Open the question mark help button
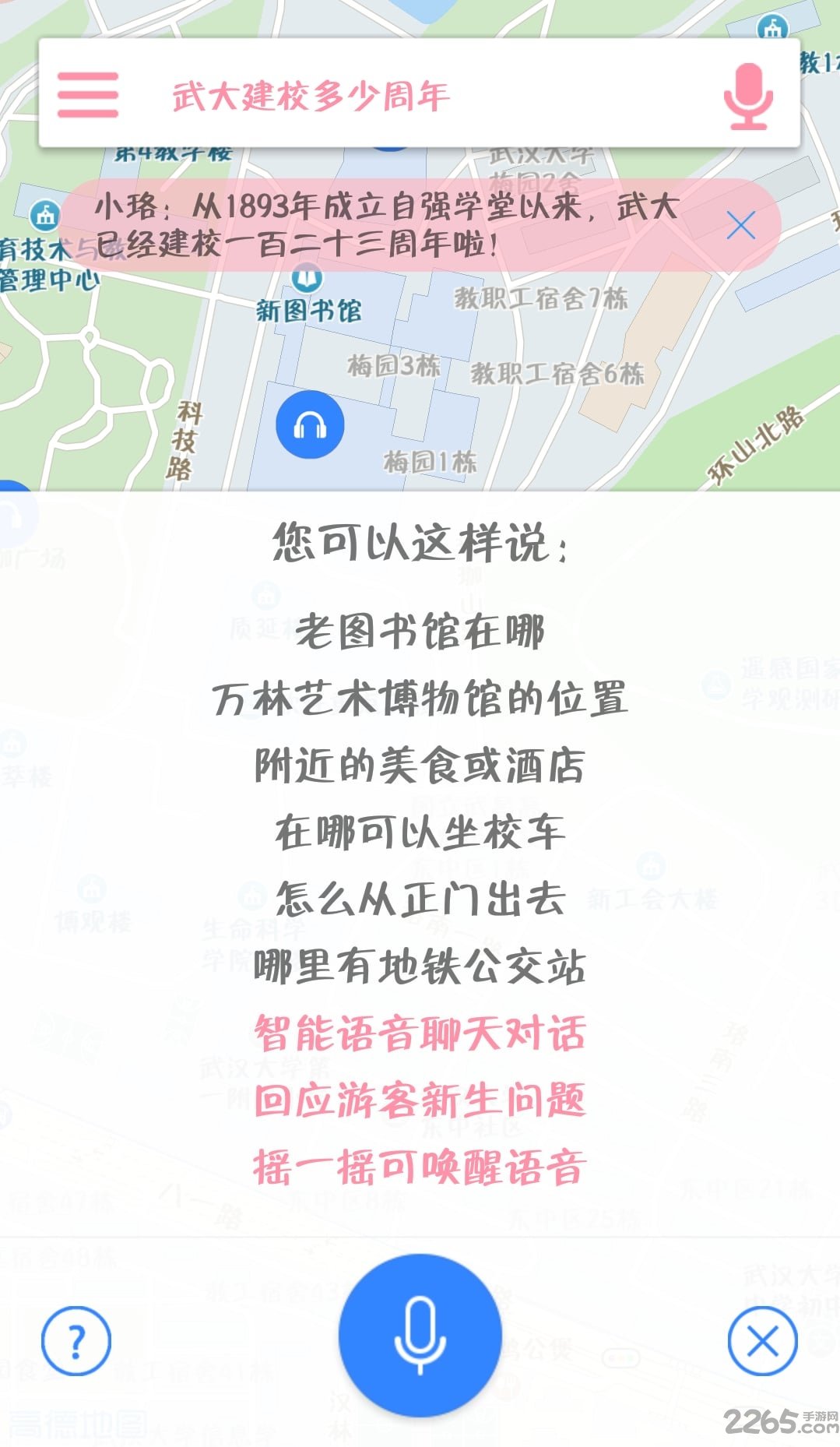Screen dimensions: 840x1447 76,1341
